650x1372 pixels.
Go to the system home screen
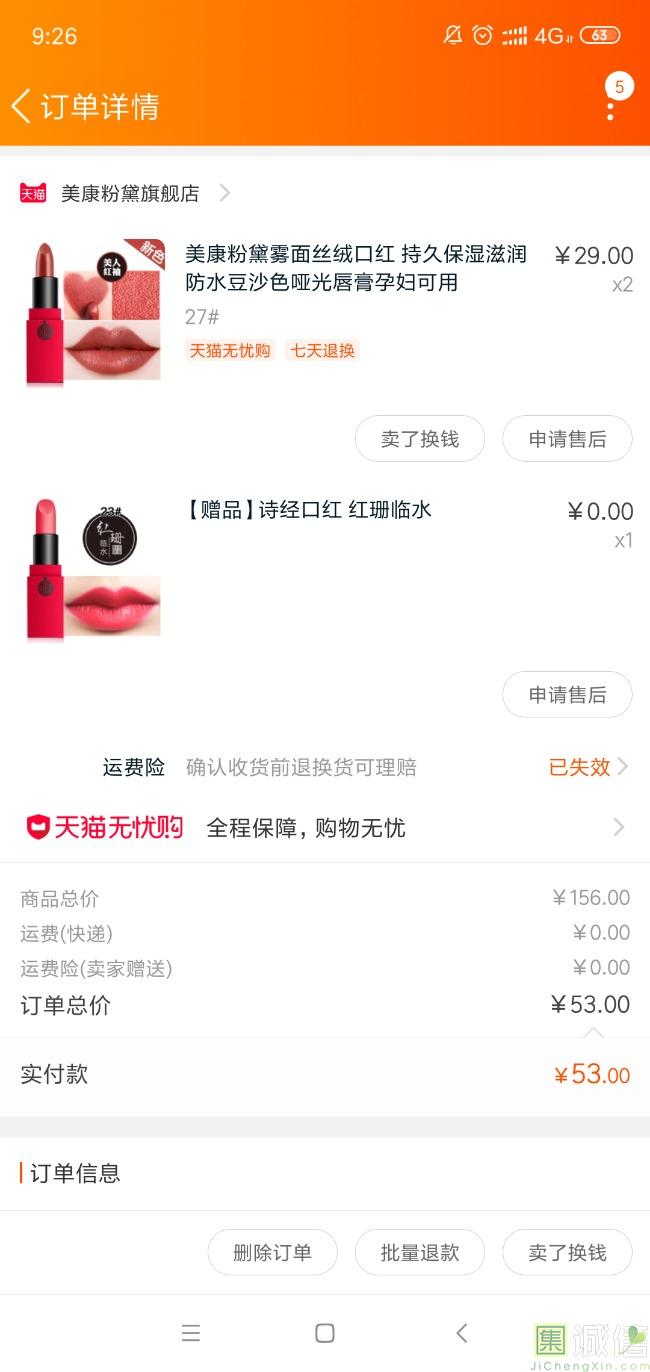pos(325,1333)
